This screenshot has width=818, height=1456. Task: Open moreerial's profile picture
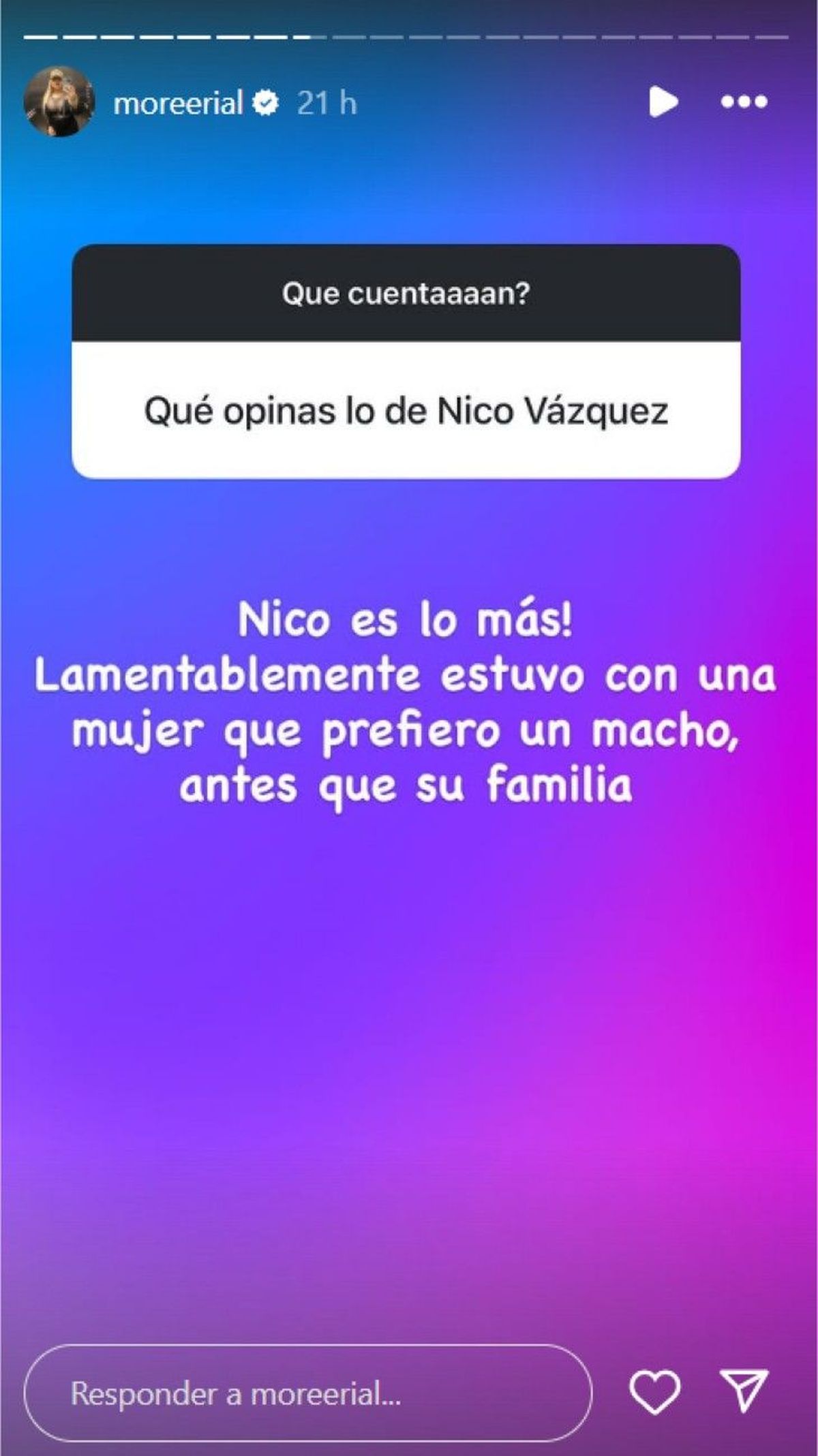tap(59, 102)
